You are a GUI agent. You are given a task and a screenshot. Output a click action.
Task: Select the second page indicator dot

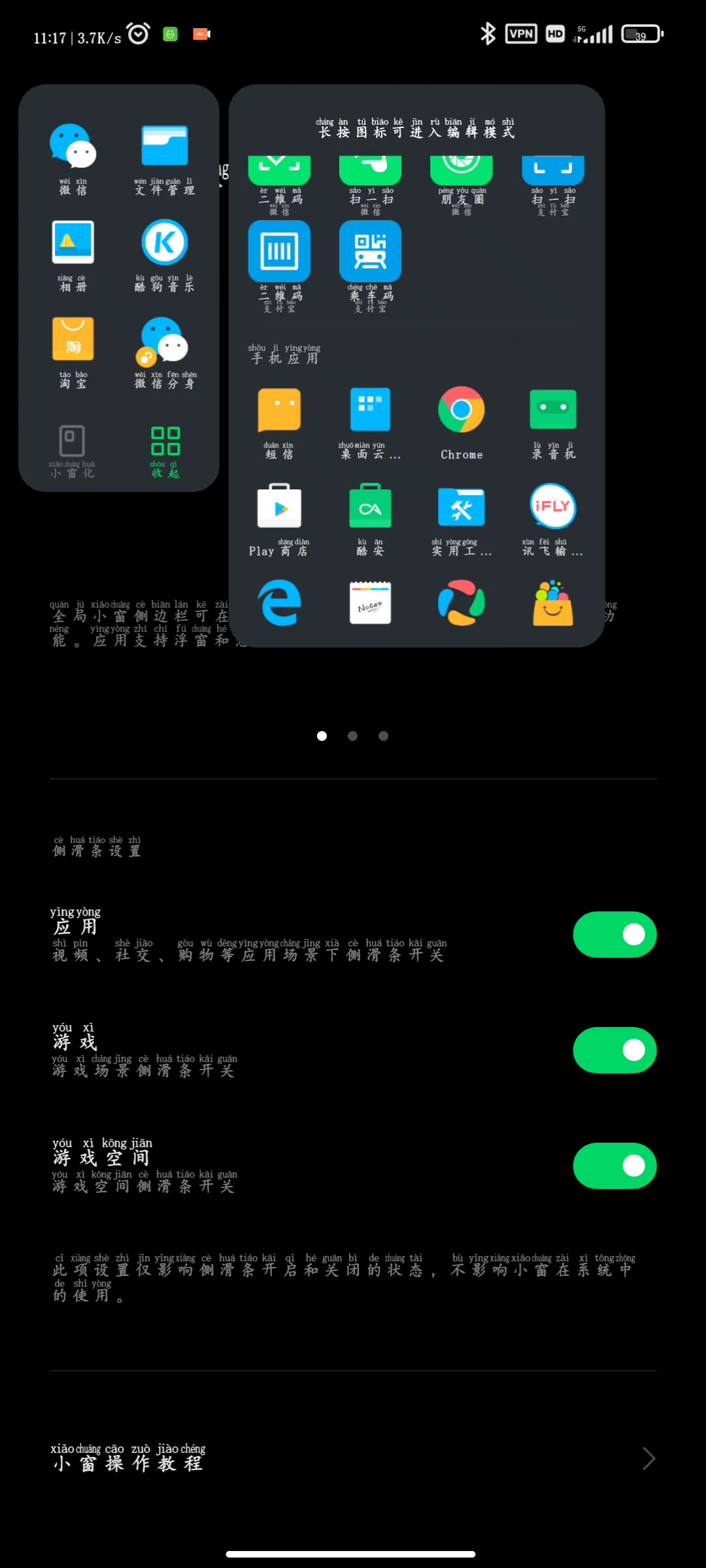click(352, 736)
